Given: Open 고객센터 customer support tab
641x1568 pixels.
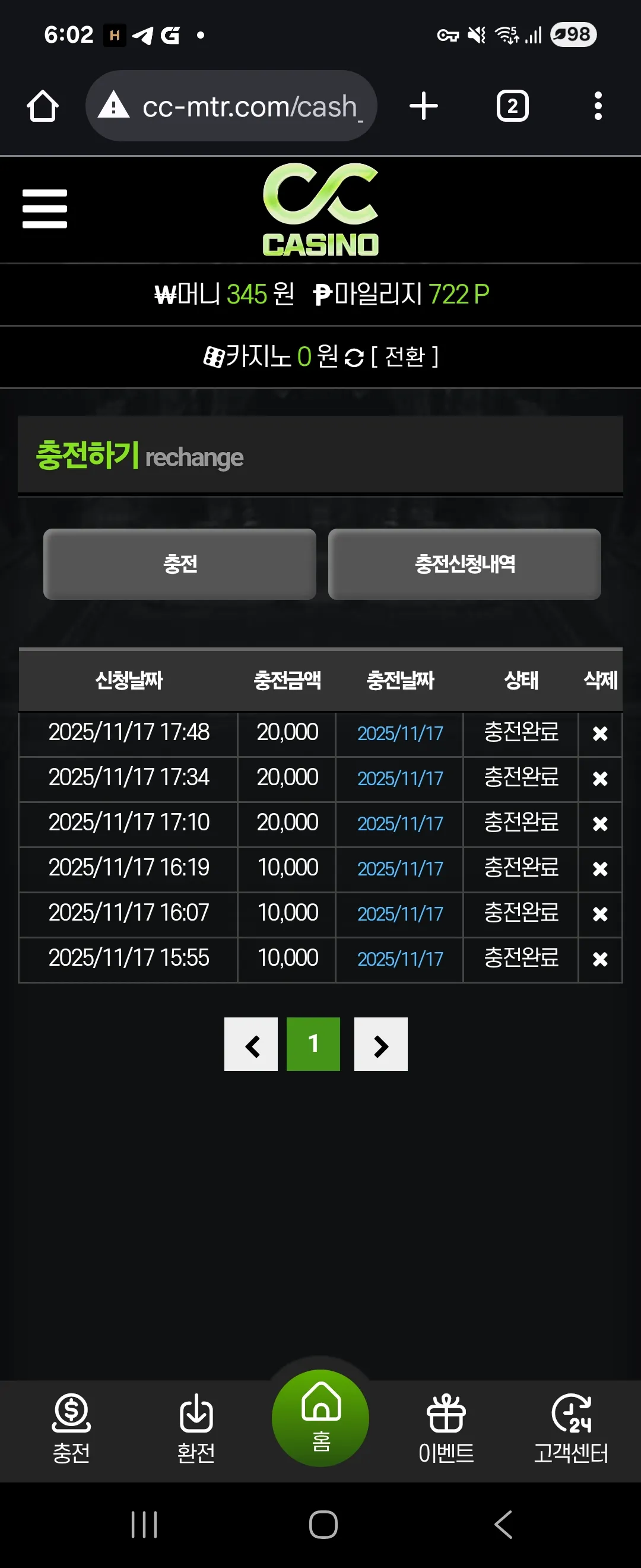Looking at the screenshot, I should [x=571, y=1428].
